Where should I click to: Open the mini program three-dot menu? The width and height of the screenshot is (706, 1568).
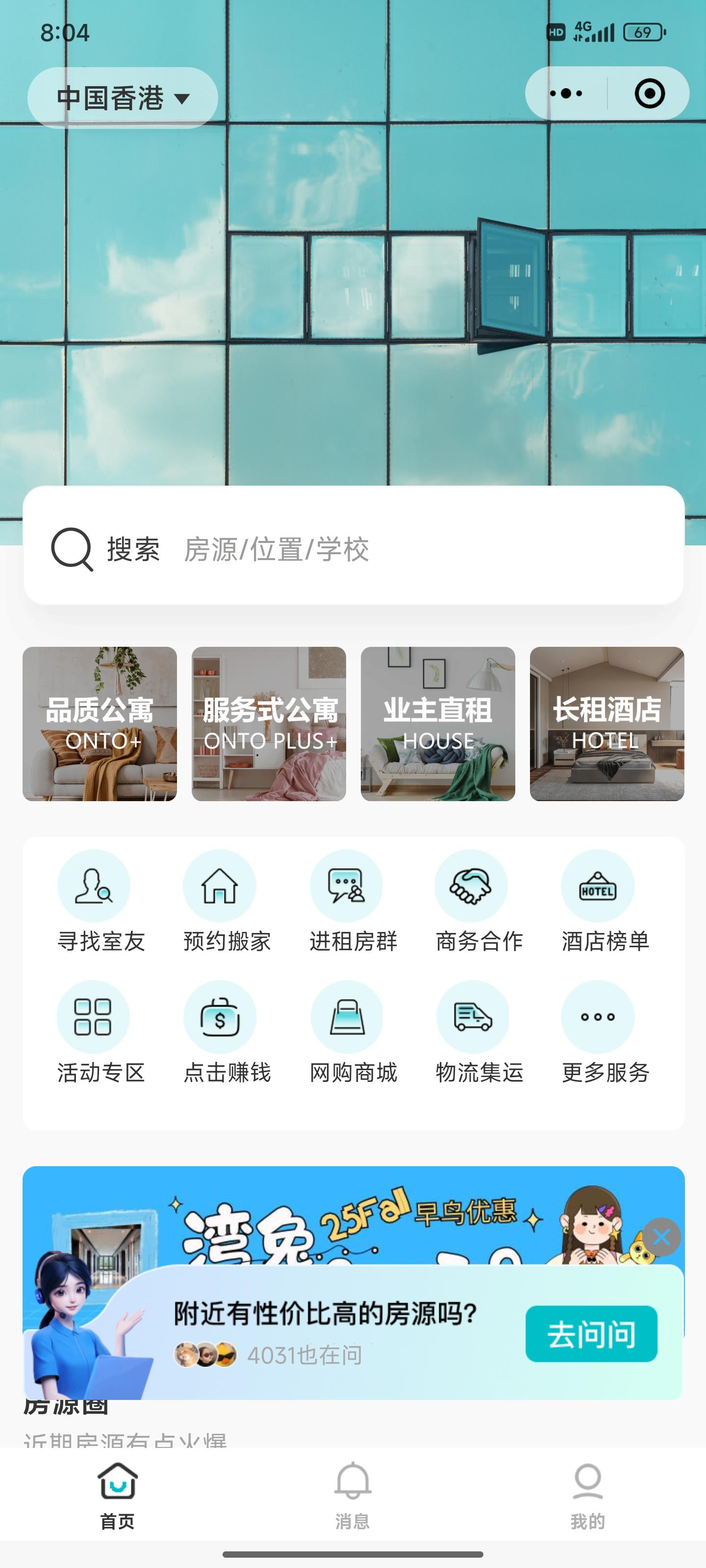pos(566,94)
